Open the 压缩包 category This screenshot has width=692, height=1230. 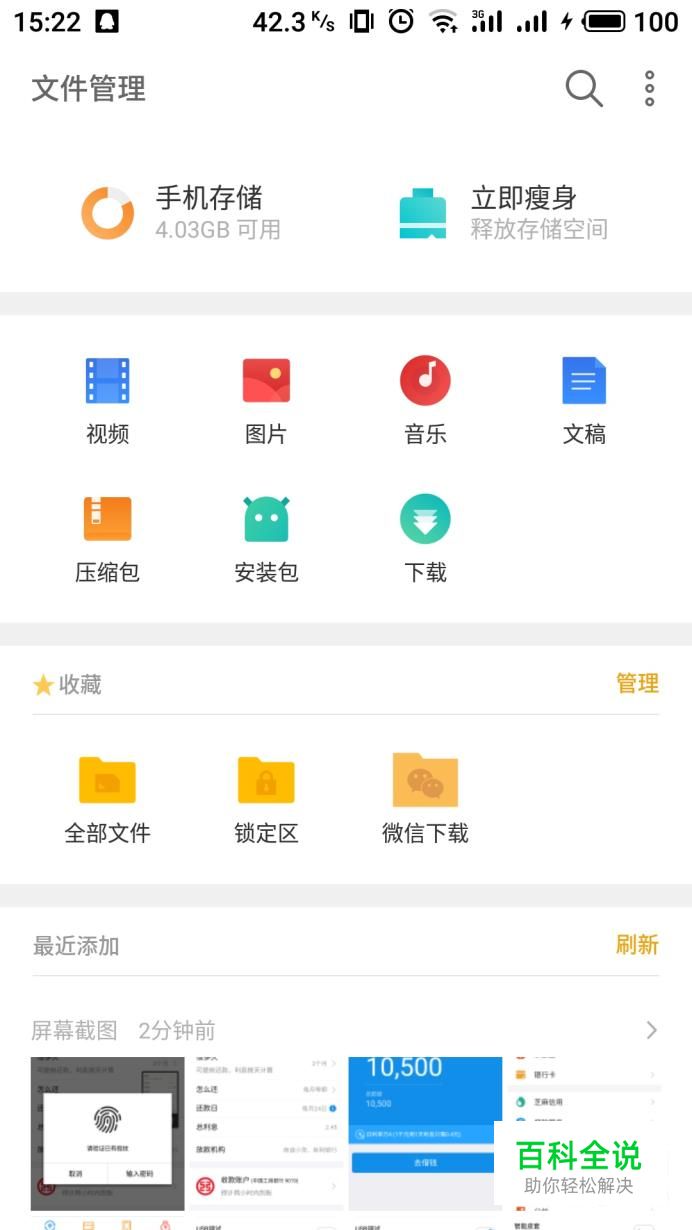click(107, 539)
